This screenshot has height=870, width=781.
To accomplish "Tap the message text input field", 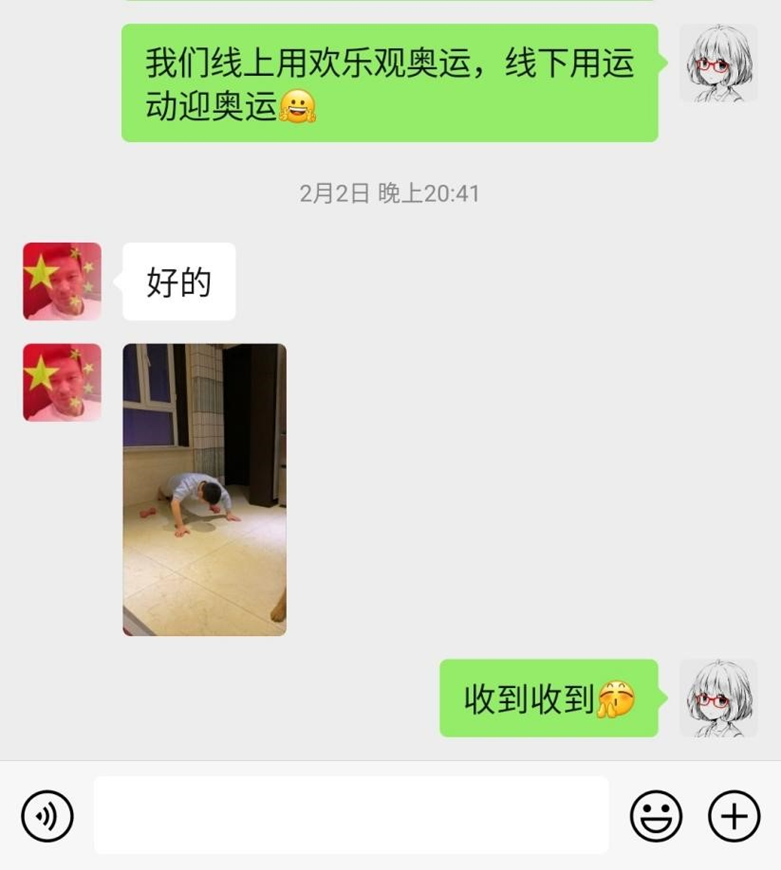I will 351,815.
